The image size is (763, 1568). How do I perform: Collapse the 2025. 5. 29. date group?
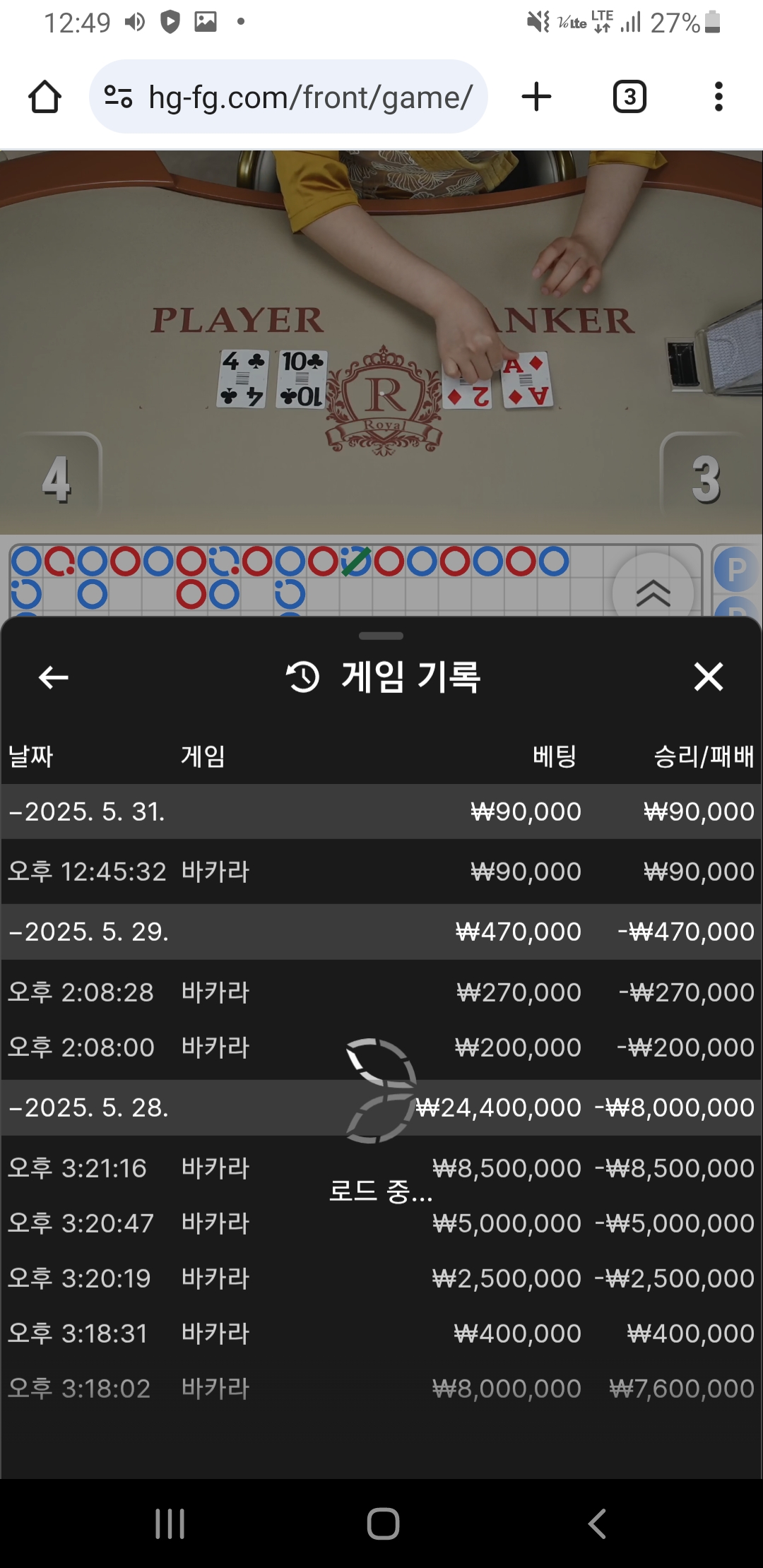click(88, 932)
